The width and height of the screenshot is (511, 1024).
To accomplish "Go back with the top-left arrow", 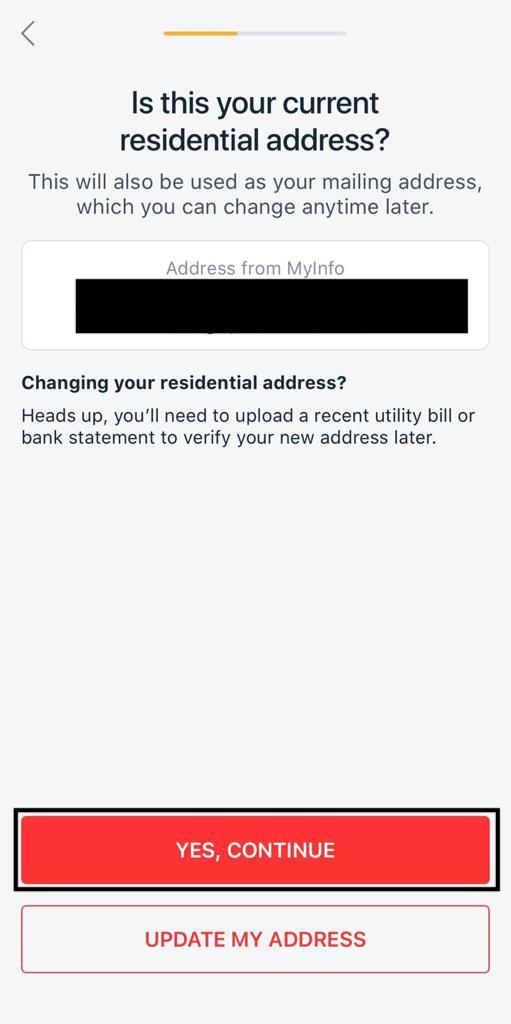I will click(x=28, y=33).
